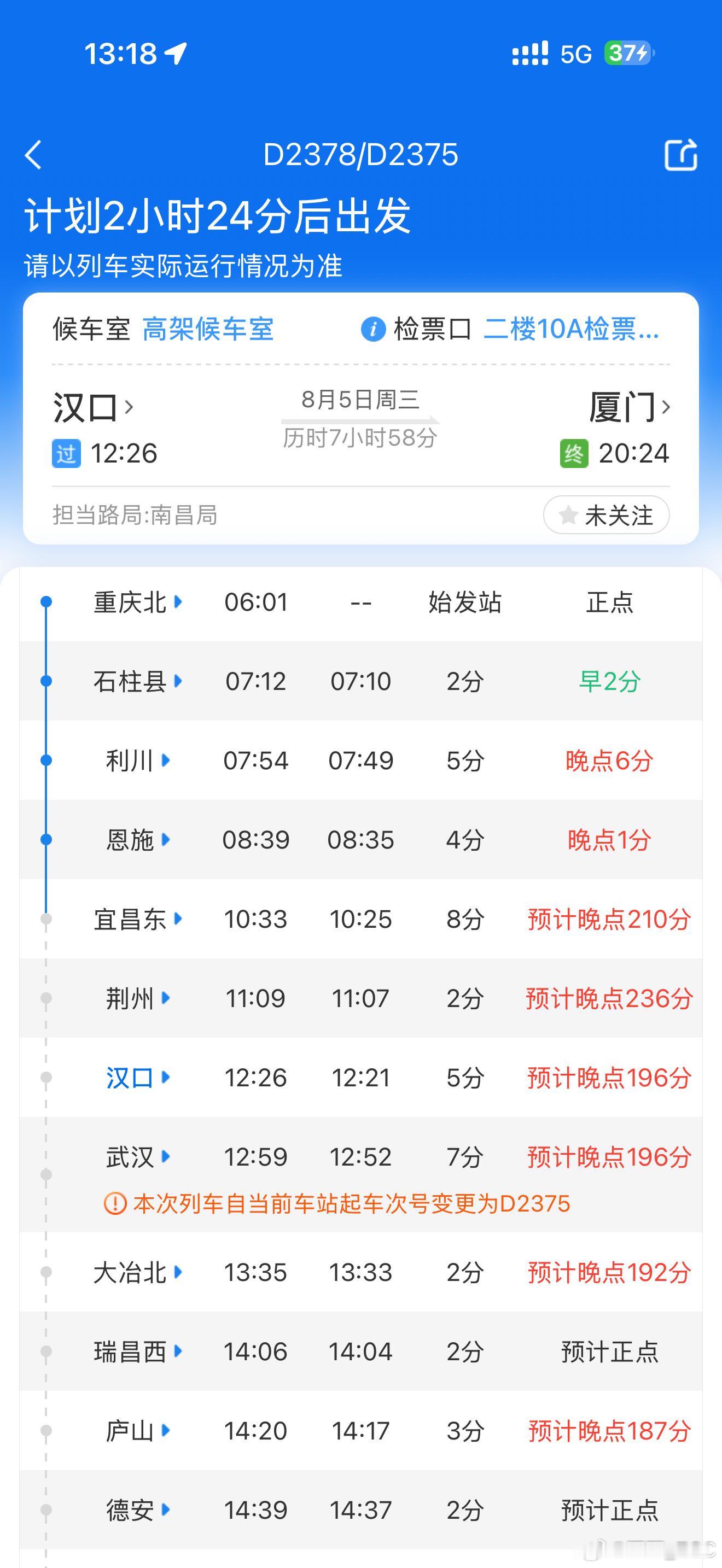Show the full 二楼10A检票 ticket gate info
Screen dimensions: 722x1568
point(571,329)
